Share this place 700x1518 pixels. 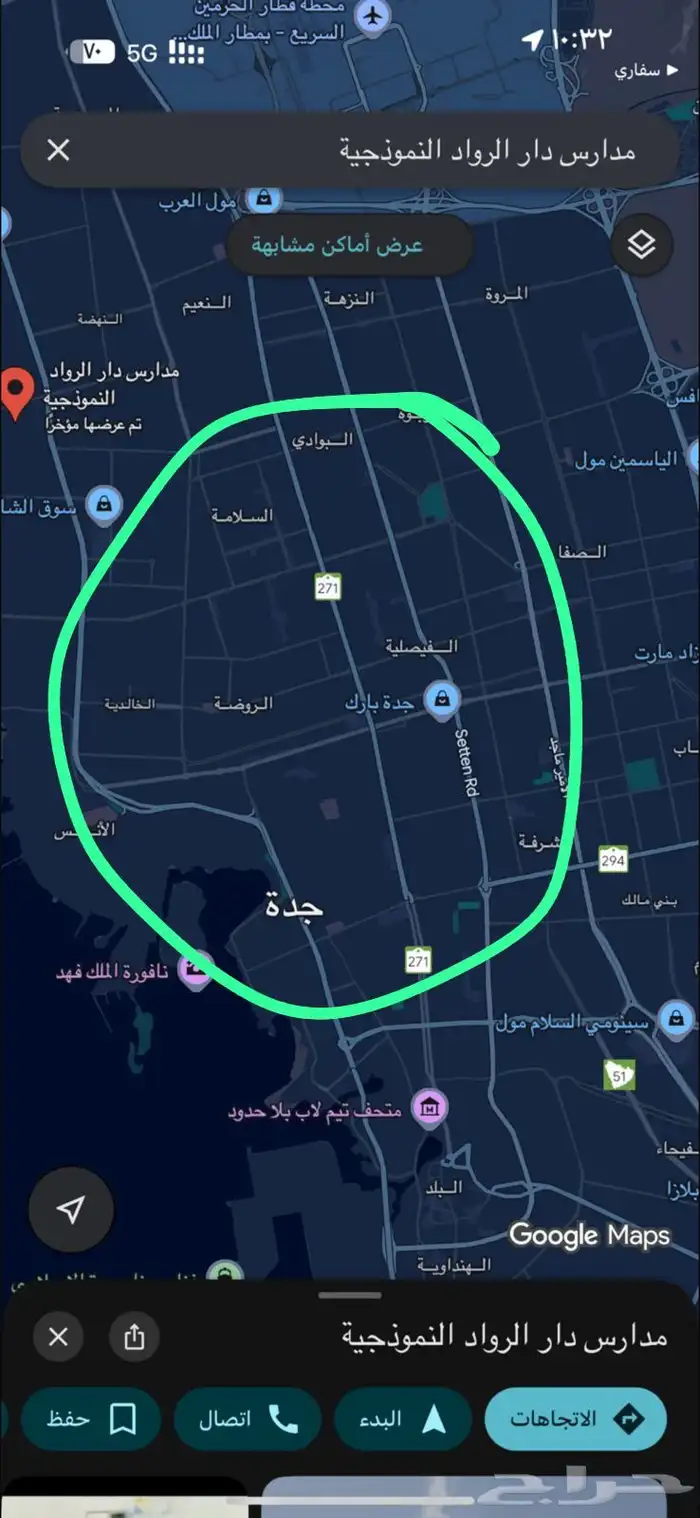click(134, 1337)
